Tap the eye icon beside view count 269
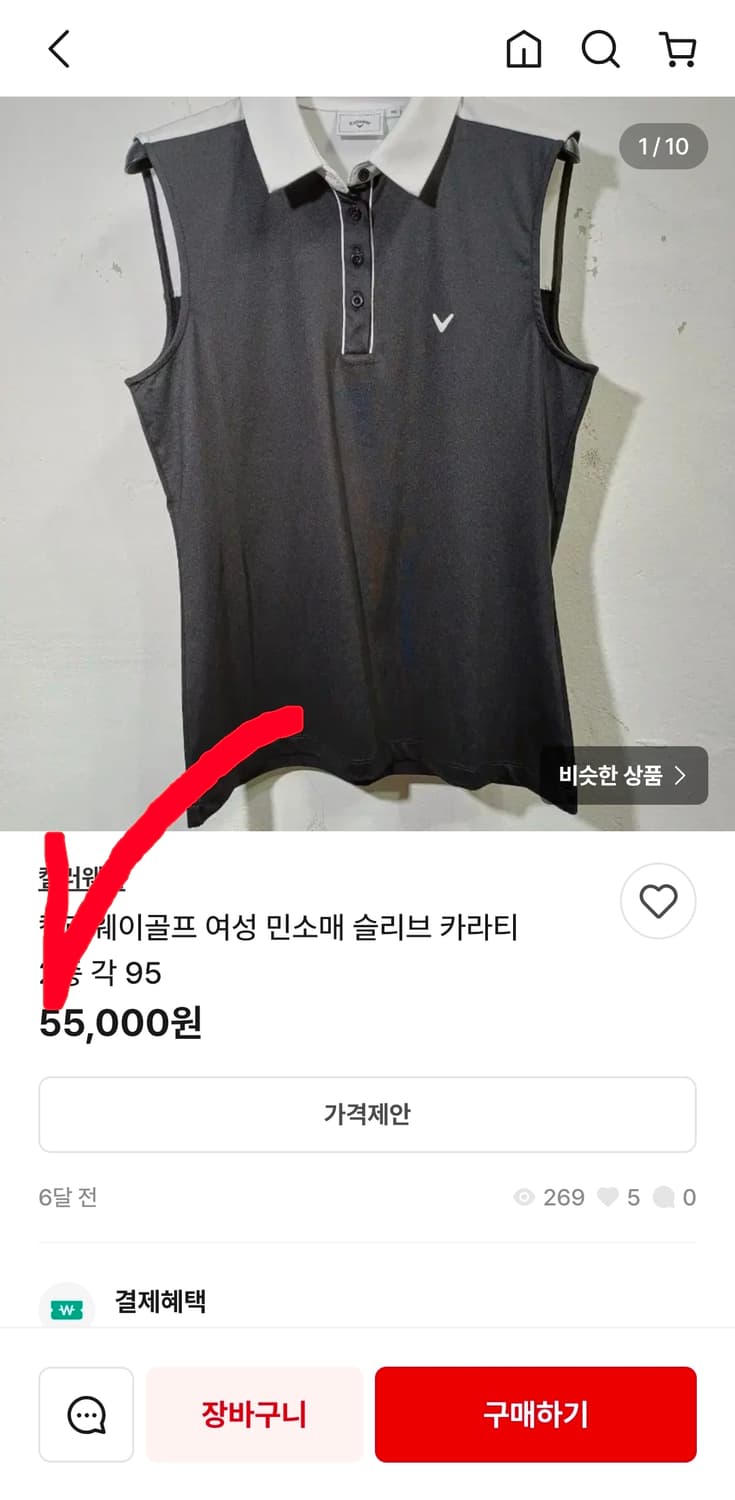This screenshot has width=735, height=1500. 524,1197
